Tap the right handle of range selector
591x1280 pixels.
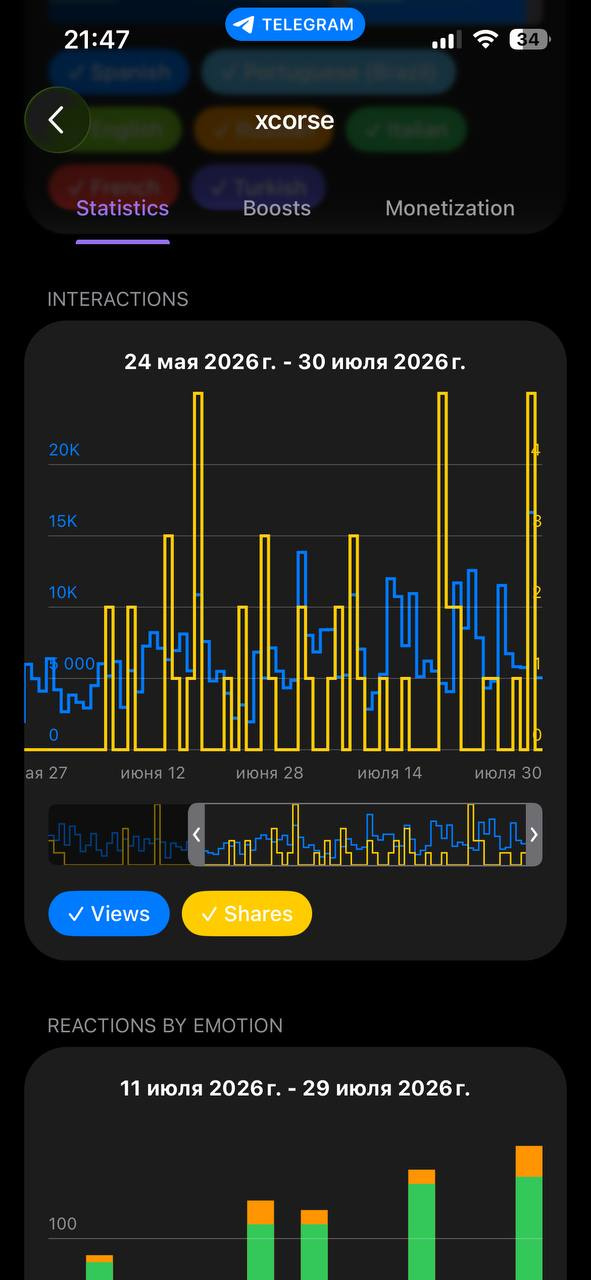point(534,835)
